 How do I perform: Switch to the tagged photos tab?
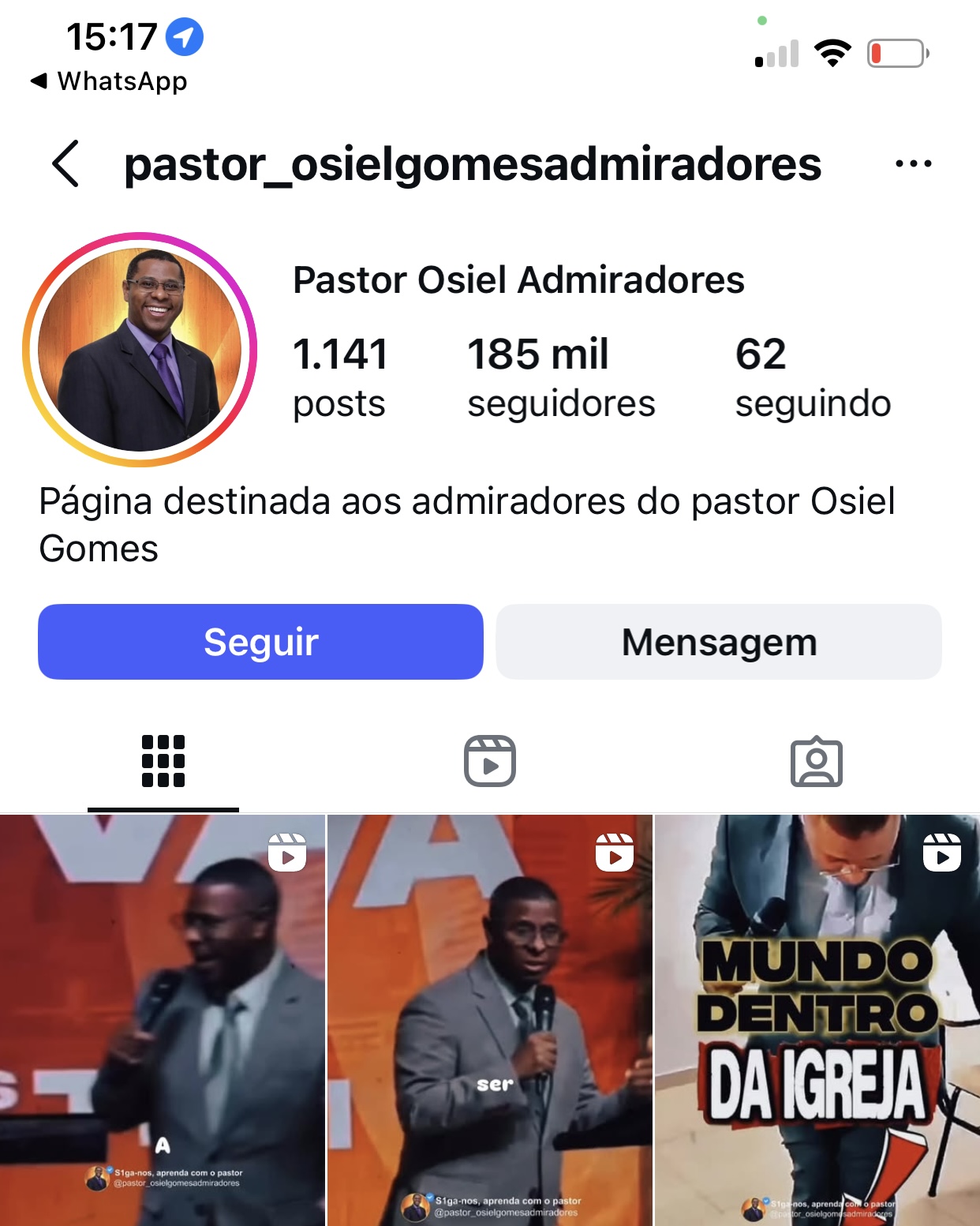coord(816,762)
